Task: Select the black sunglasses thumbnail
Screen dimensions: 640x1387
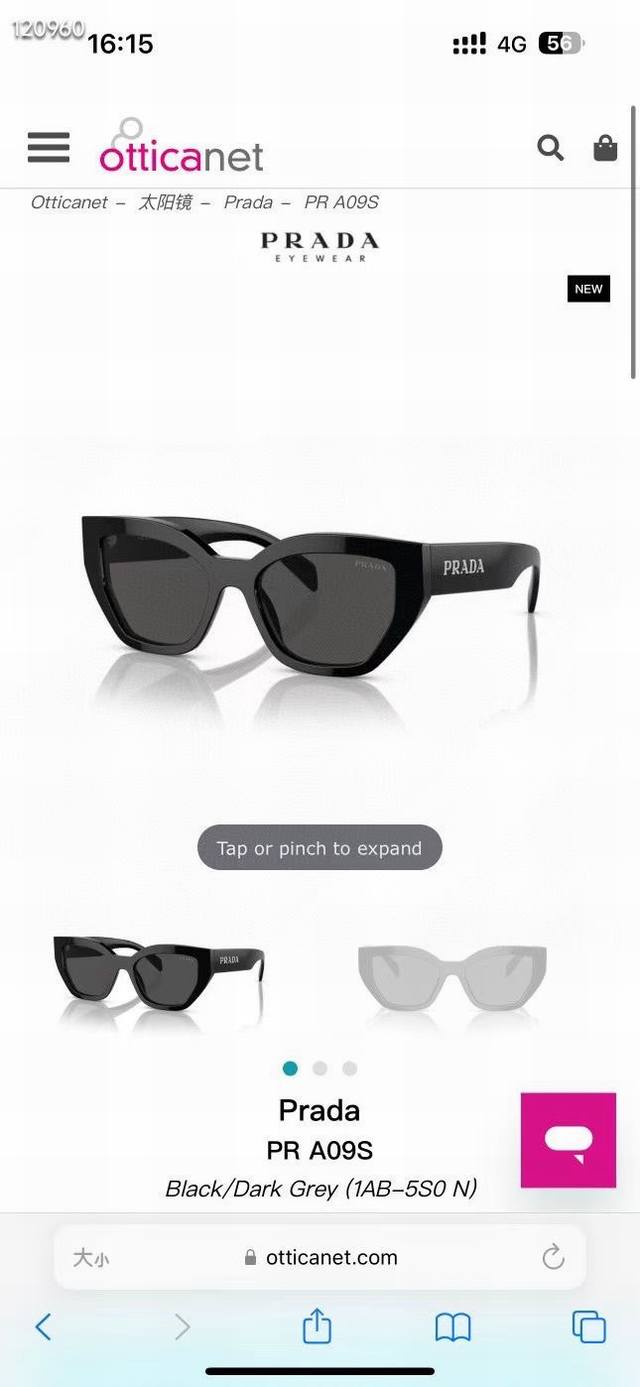Action: [x=158, y=973]
